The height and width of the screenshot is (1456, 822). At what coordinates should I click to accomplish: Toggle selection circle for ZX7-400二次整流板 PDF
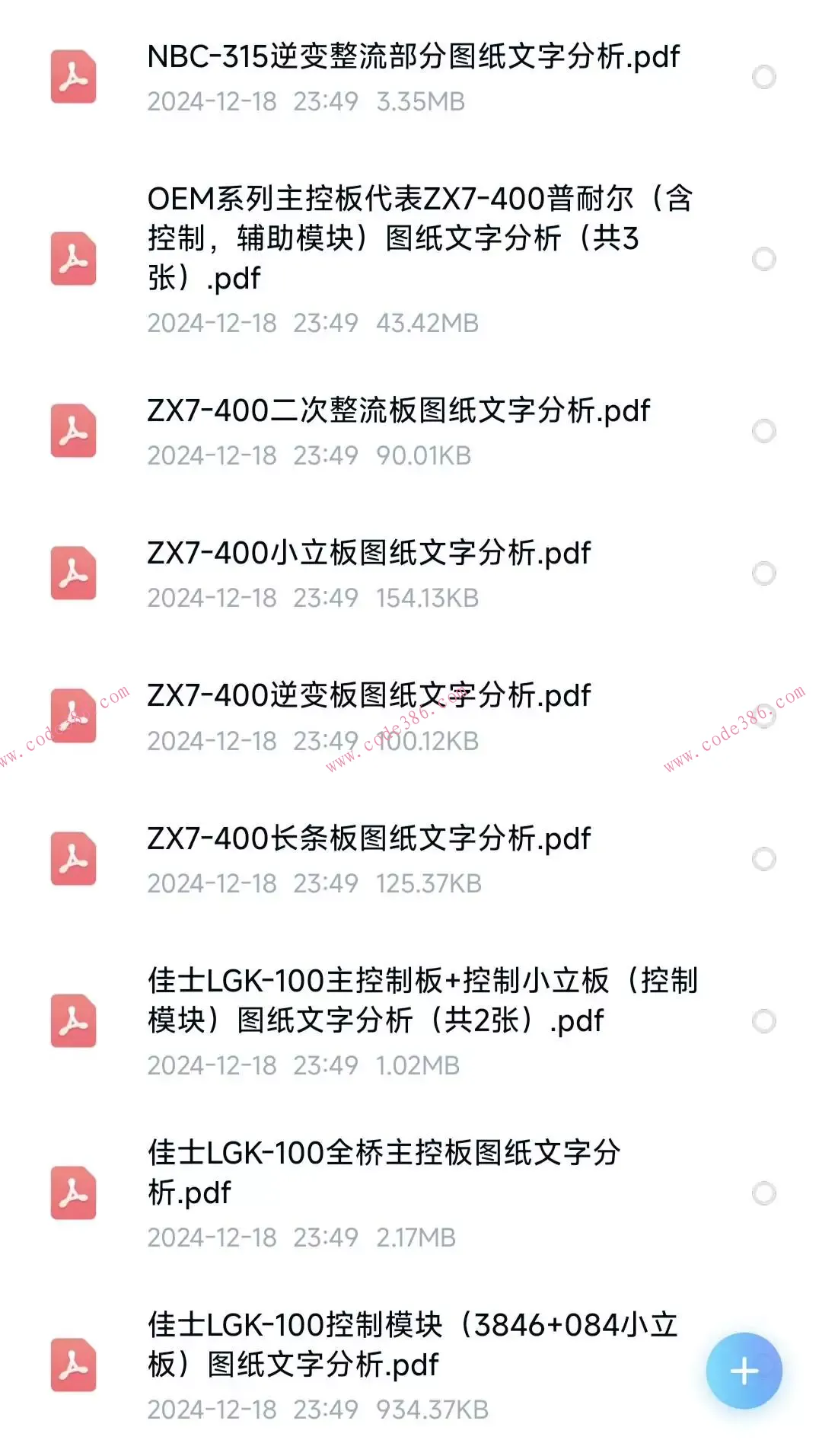(x=763, y=430)
